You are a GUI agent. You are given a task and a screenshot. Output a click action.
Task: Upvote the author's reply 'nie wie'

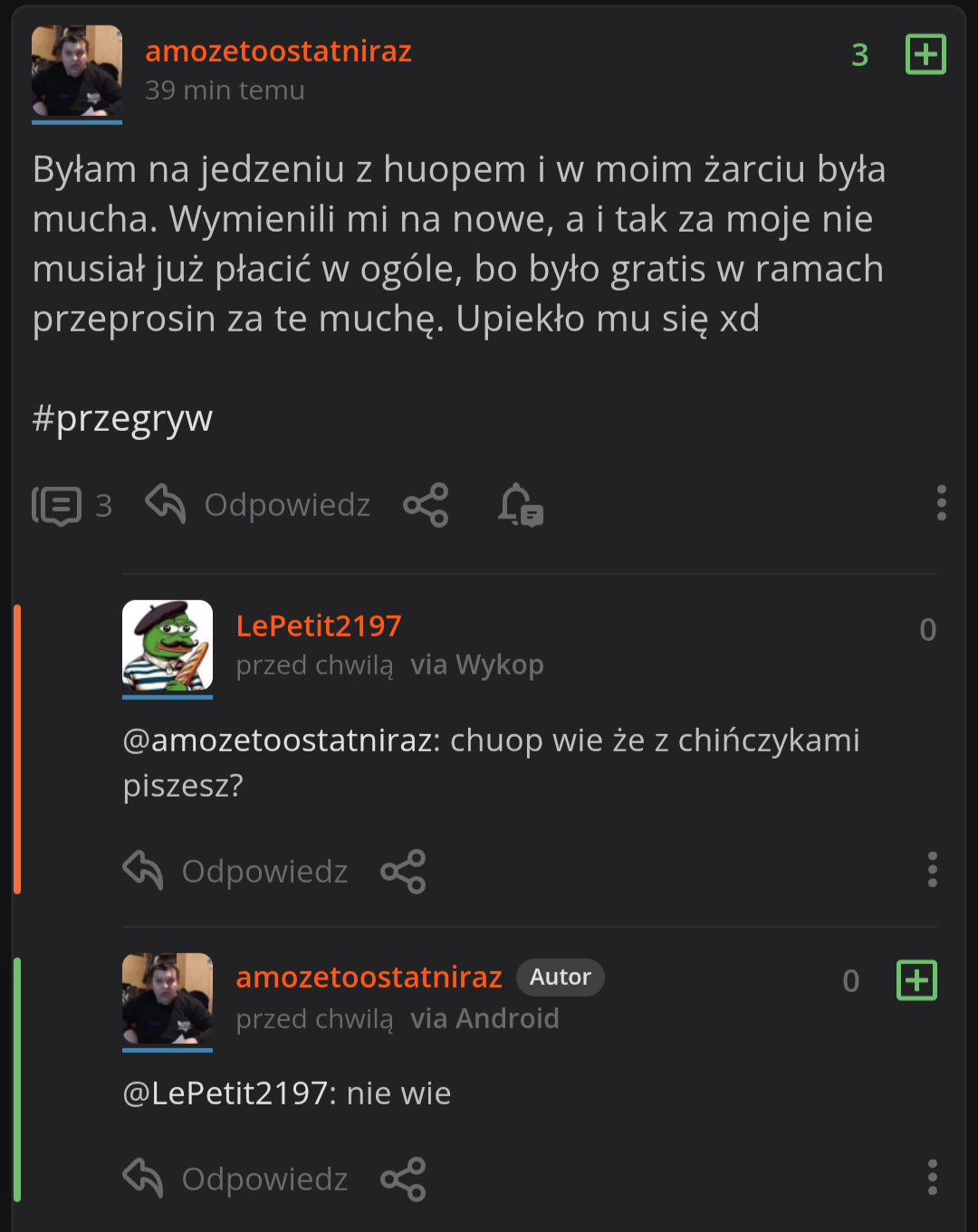pos(916,980)
